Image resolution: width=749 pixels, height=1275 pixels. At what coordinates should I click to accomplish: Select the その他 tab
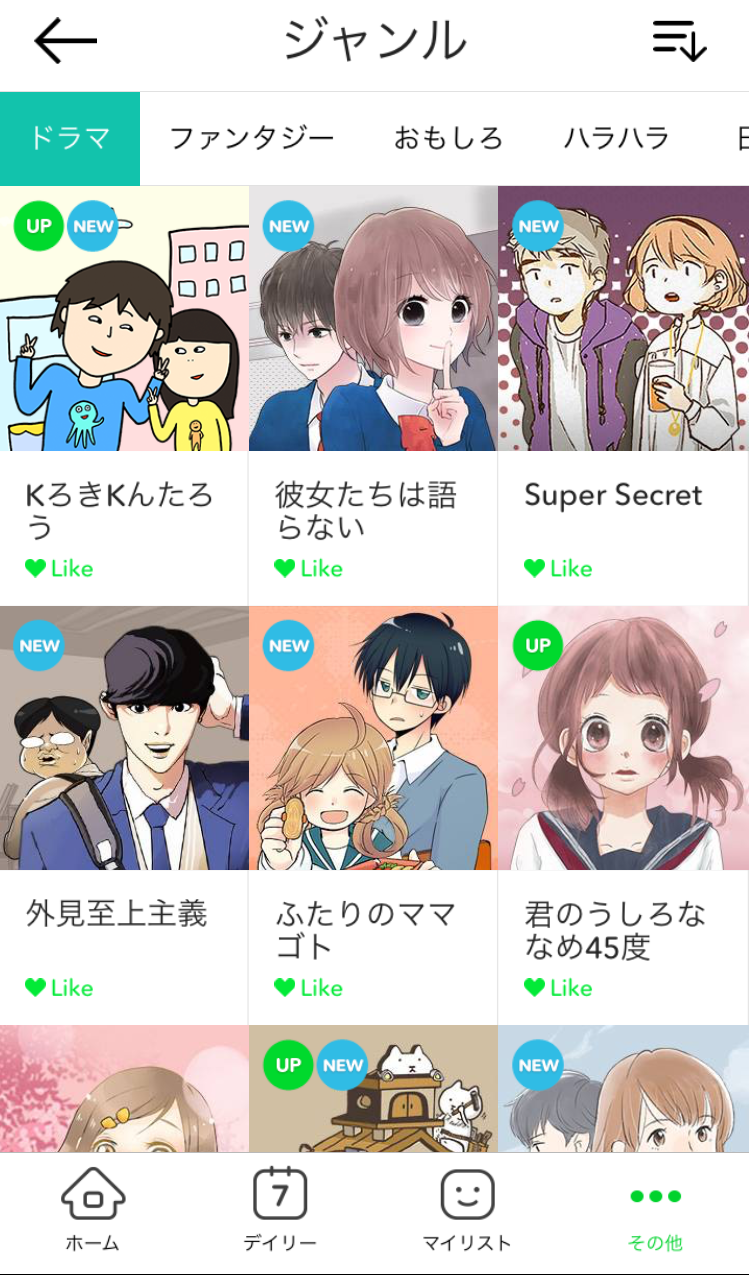tap(655, 1211)
